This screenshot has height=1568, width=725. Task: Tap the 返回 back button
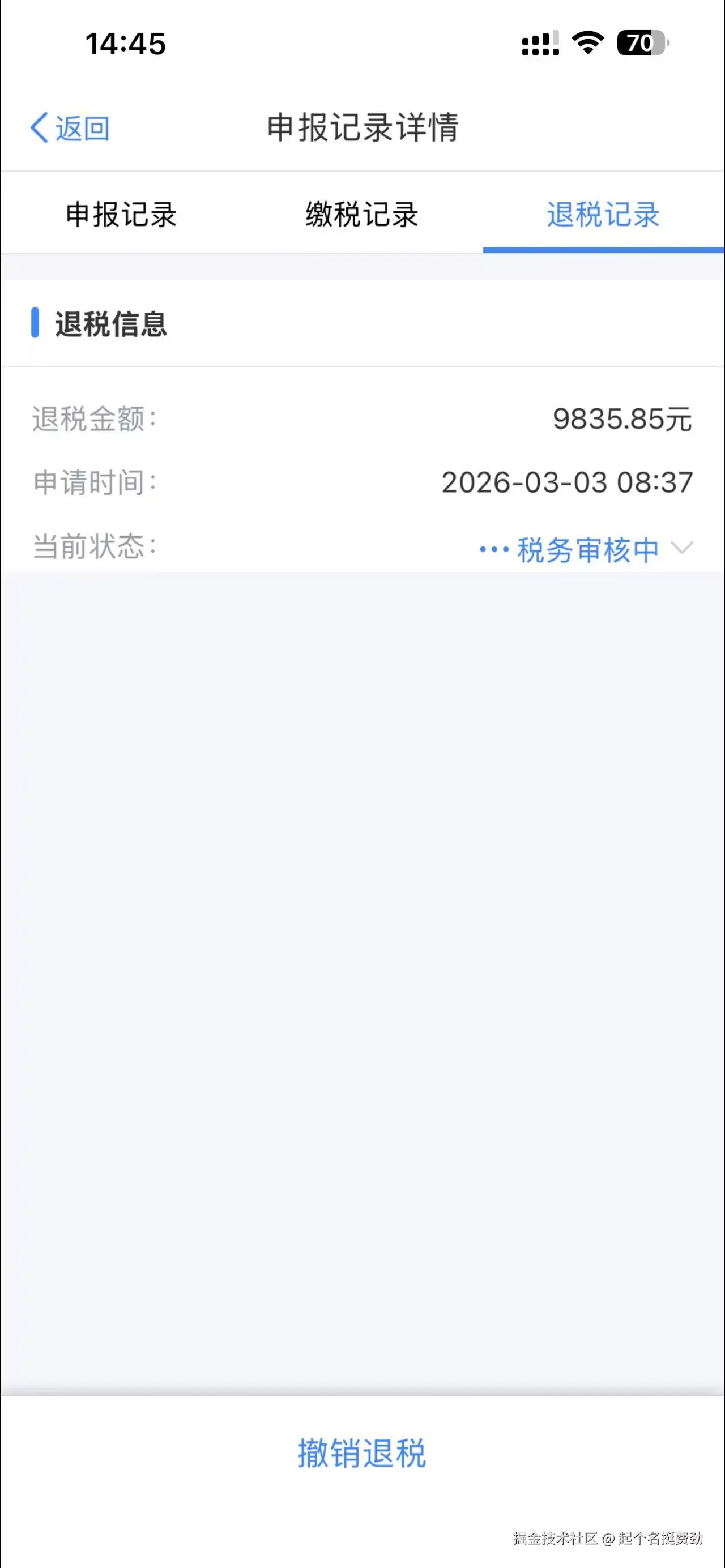69,129
